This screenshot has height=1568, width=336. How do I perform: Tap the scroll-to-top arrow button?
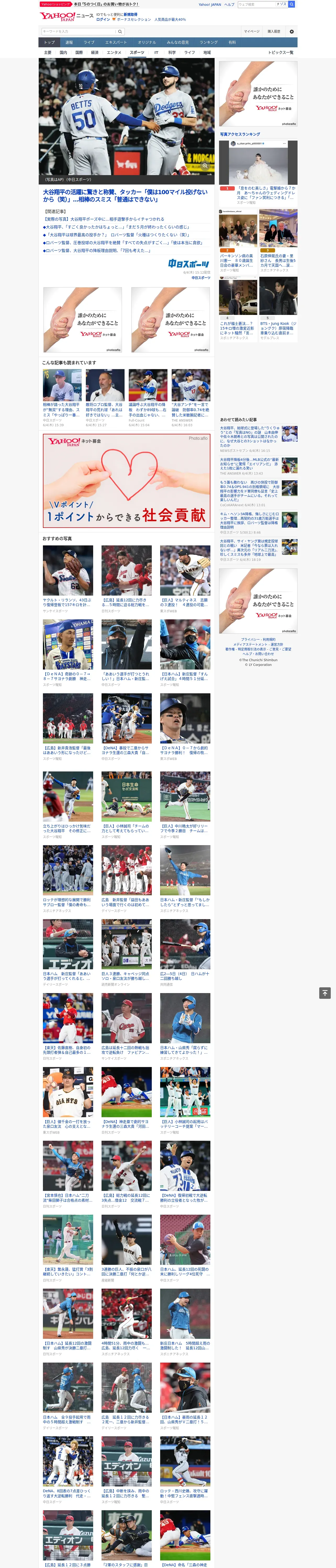[325, 993]
